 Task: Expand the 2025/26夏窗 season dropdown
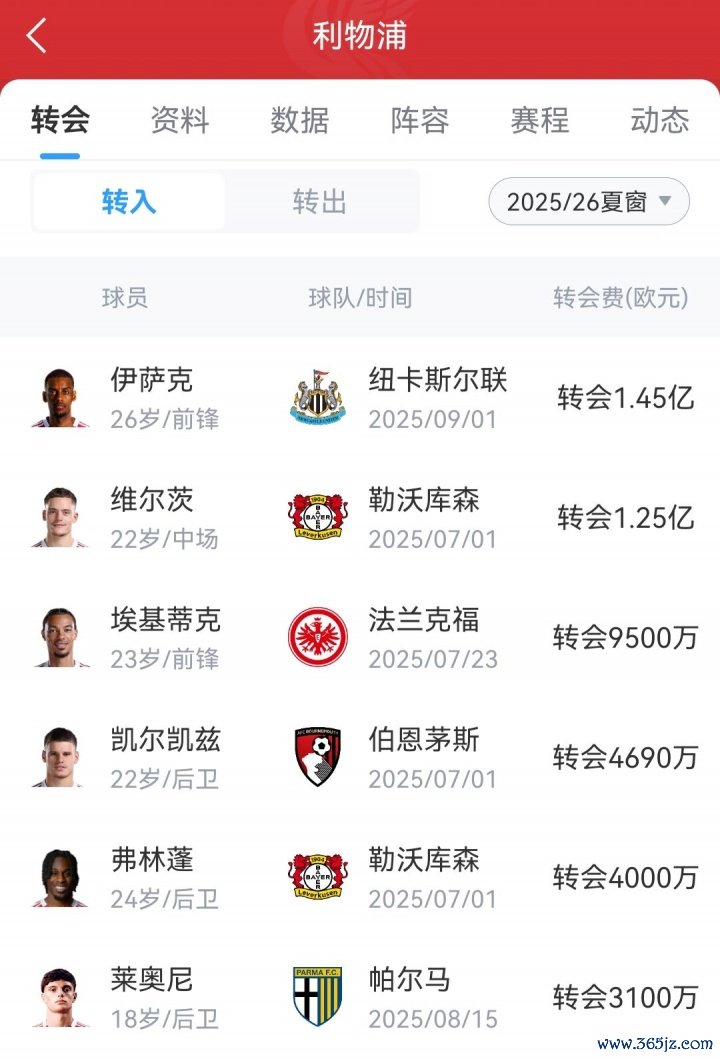(588, 202)
